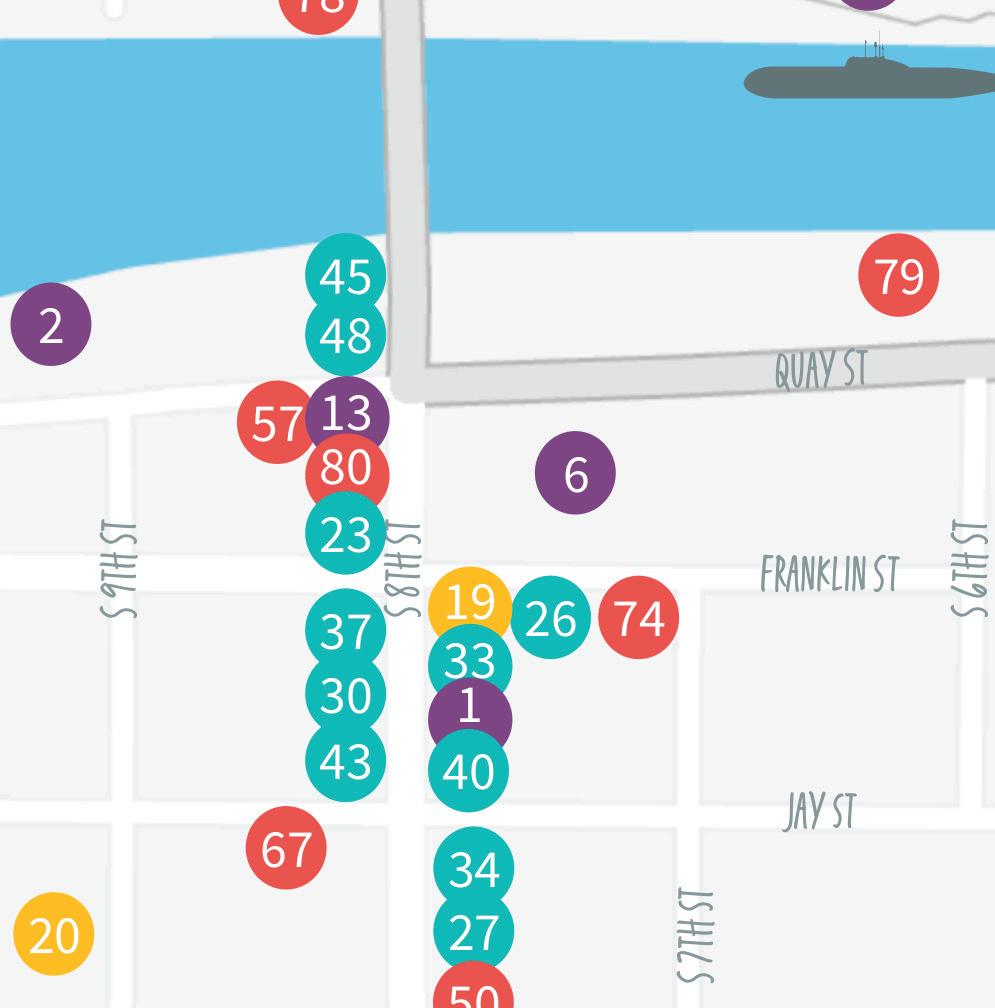Open red marker 57

270,423
